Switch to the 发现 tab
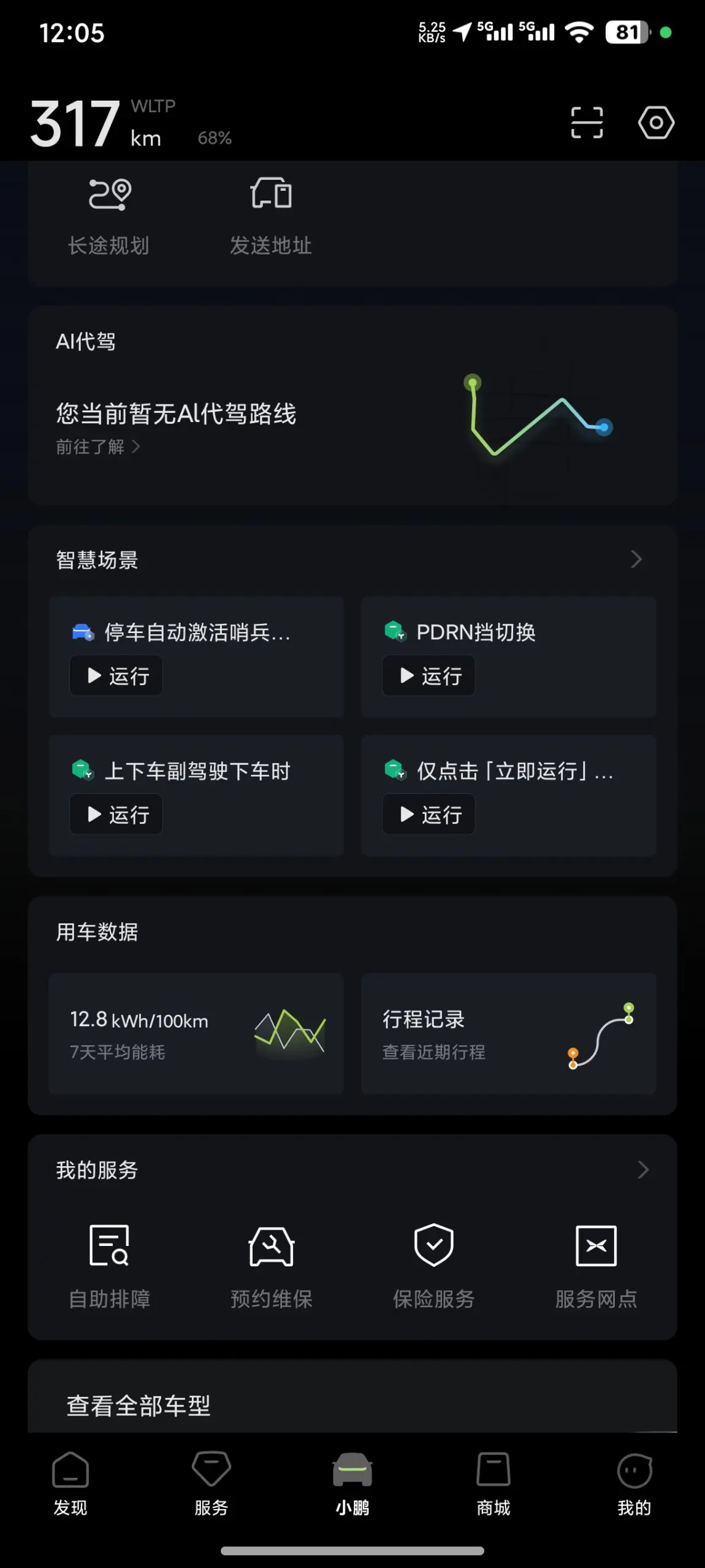 (x=70, y=1483)
